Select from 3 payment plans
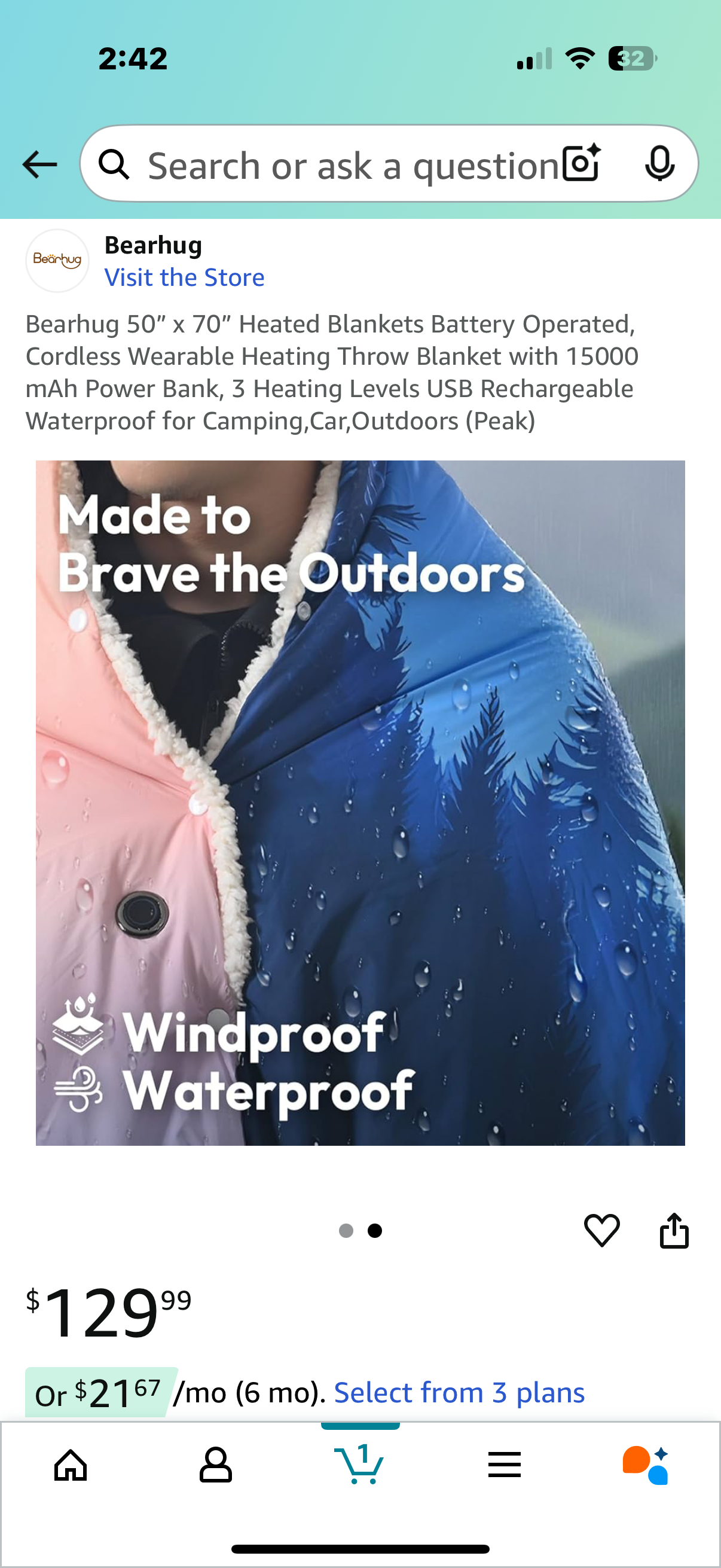This screenshot has width=721, height=1568. tap(459, 1393)
